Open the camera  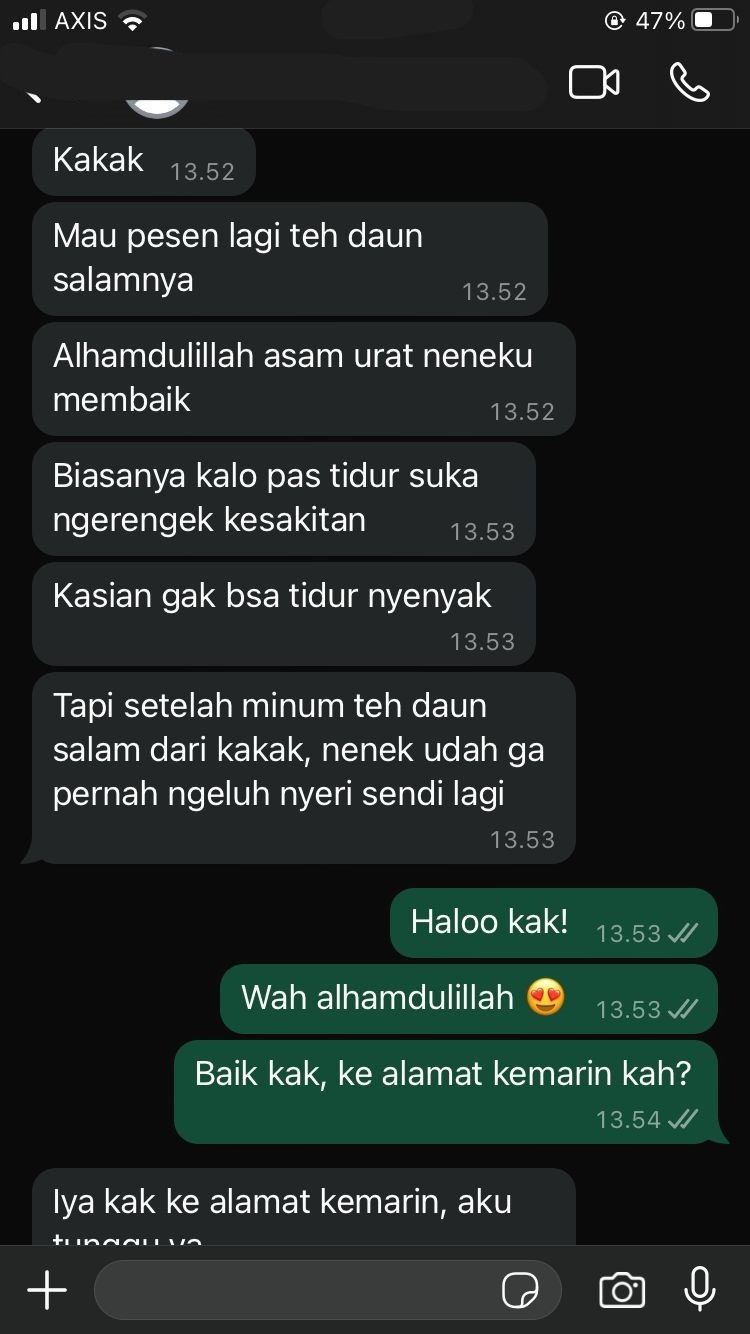621,1290
